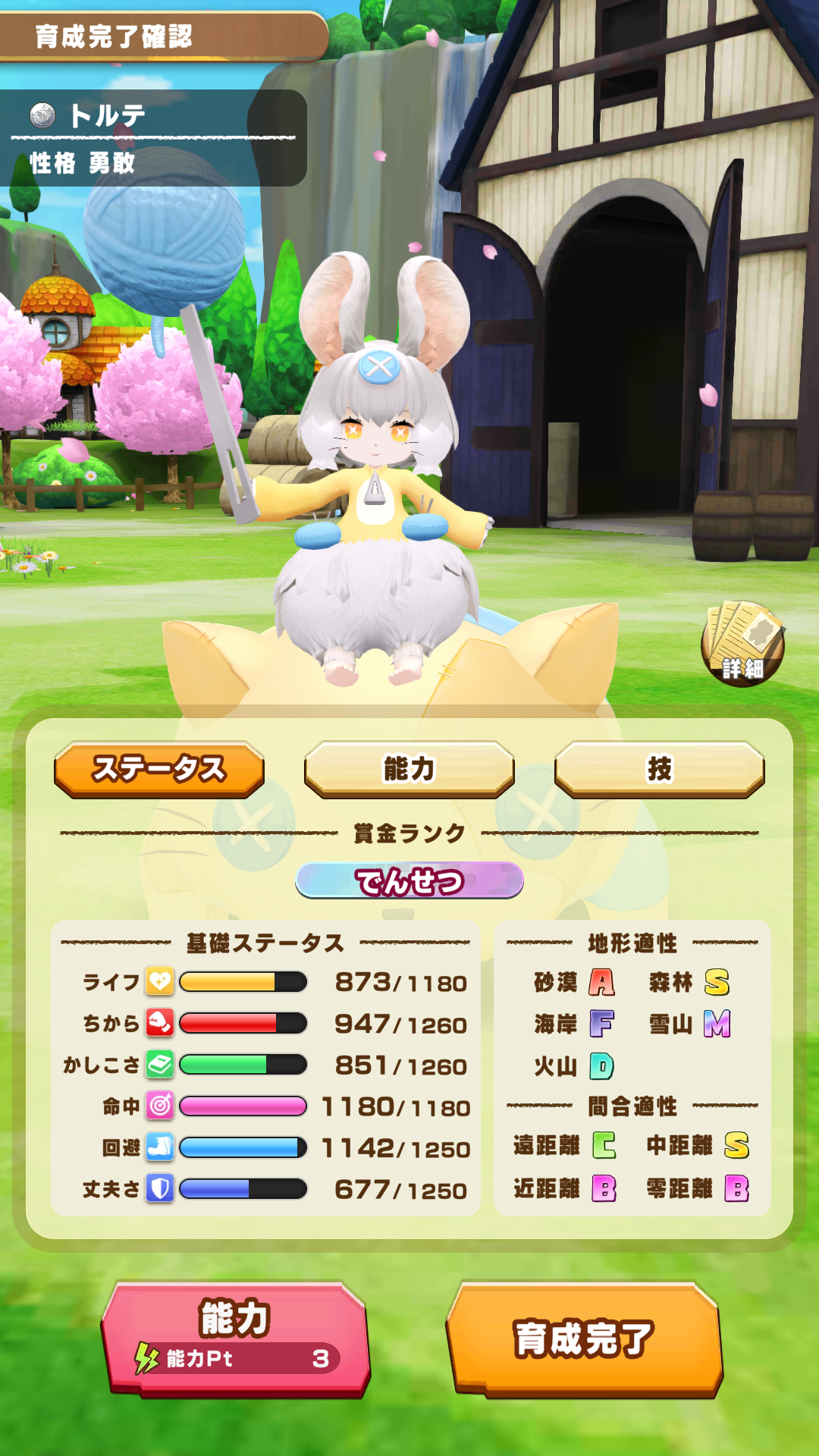
Task: Open the red 能力 button showing 能力Pt
Action: tap(236, 1339)
